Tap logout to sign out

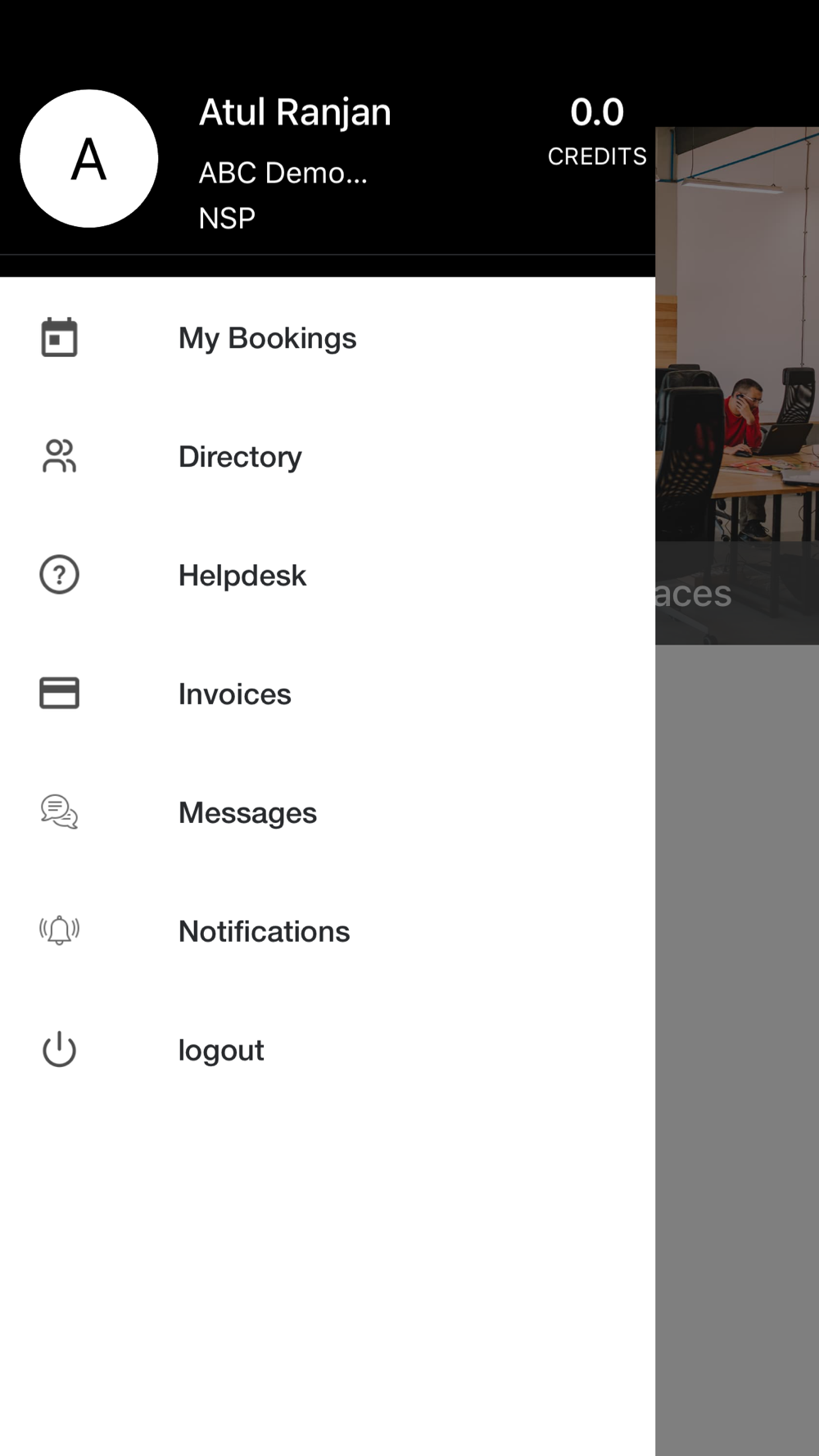tap(328, 1050)
